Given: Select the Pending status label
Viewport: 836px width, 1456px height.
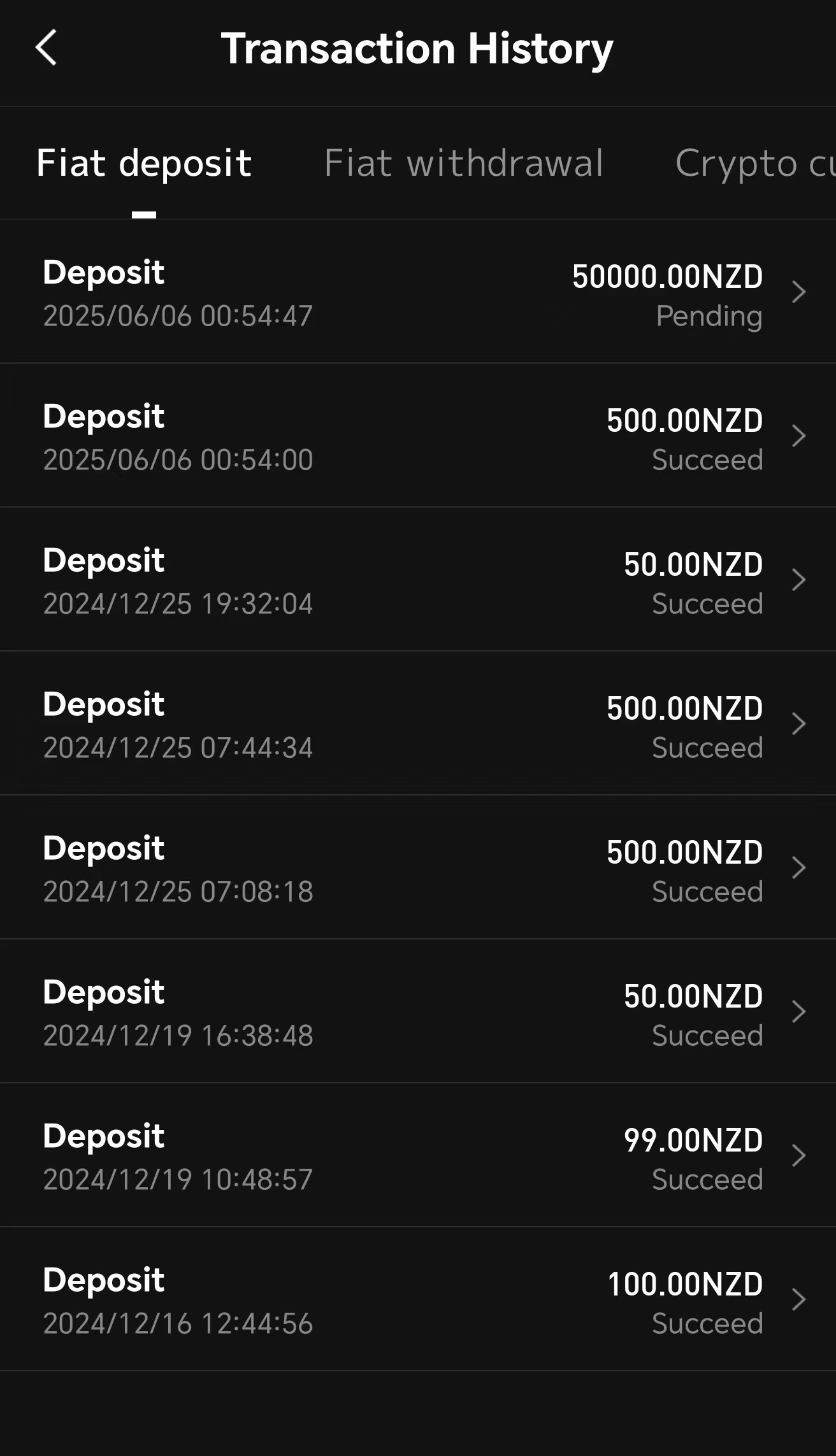Looking at the screenshot, I should coord(708,316).
